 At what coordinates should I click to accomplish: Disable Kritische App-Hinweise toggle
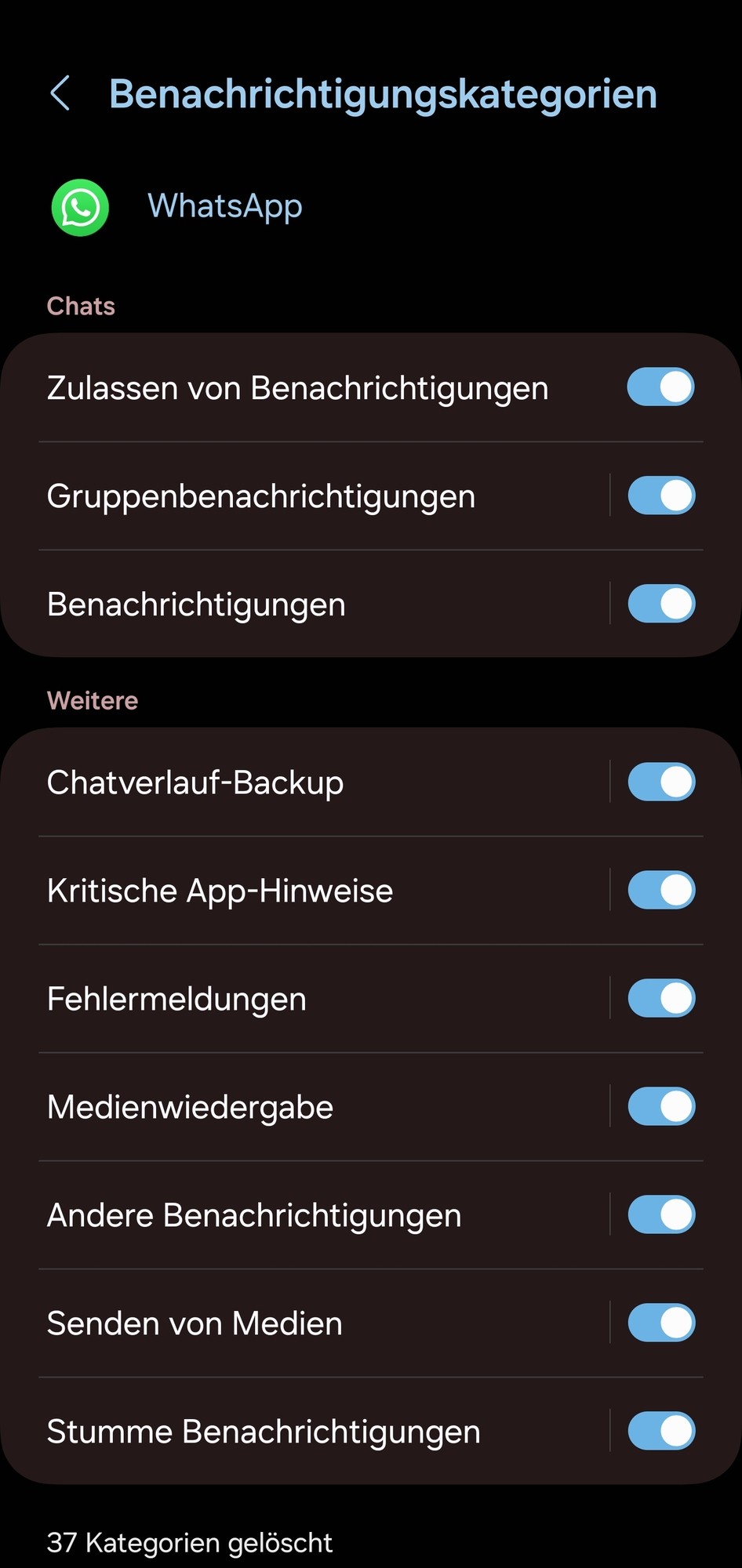click(660, 891)
